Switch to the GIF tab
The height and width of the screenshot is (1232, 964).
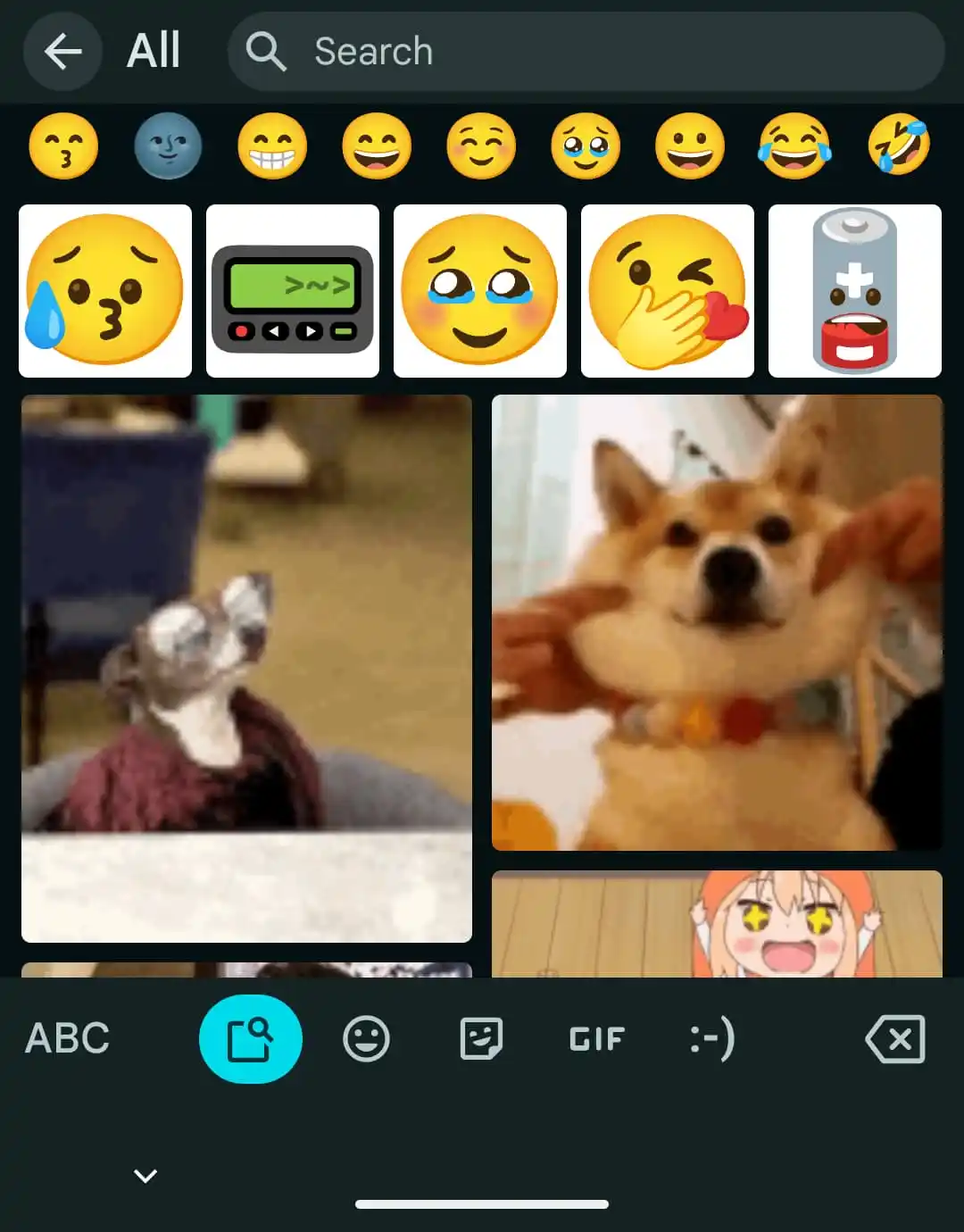(596, 1038)
